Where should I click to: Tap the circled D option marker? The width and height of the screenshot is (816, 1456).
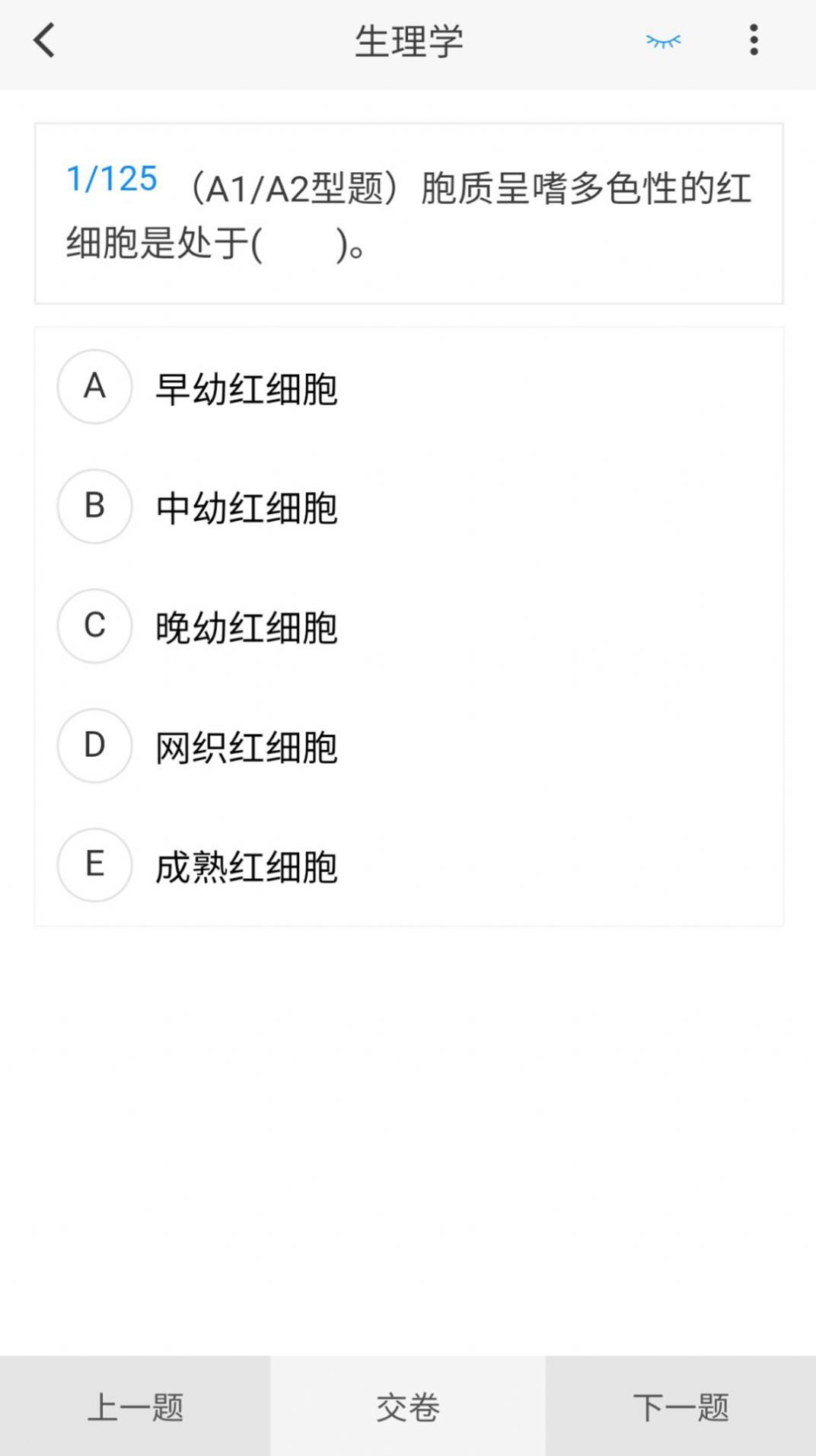point(94,746)
